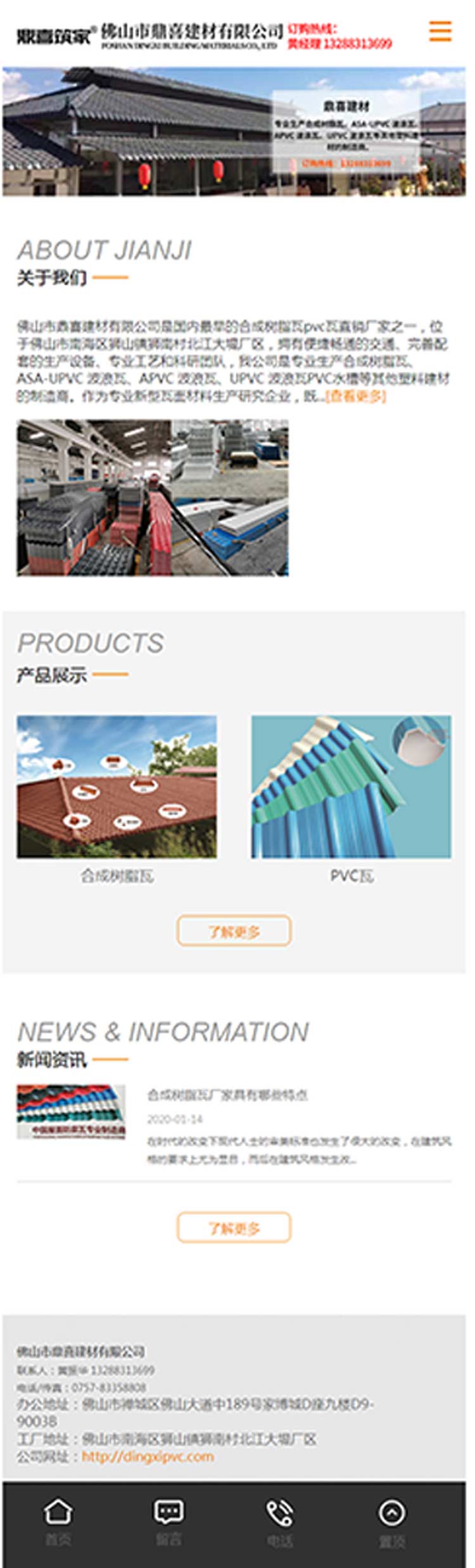Tap the 查看更多 link in the about text
This screenshot has height=1568, width=475.
[355, 396]
